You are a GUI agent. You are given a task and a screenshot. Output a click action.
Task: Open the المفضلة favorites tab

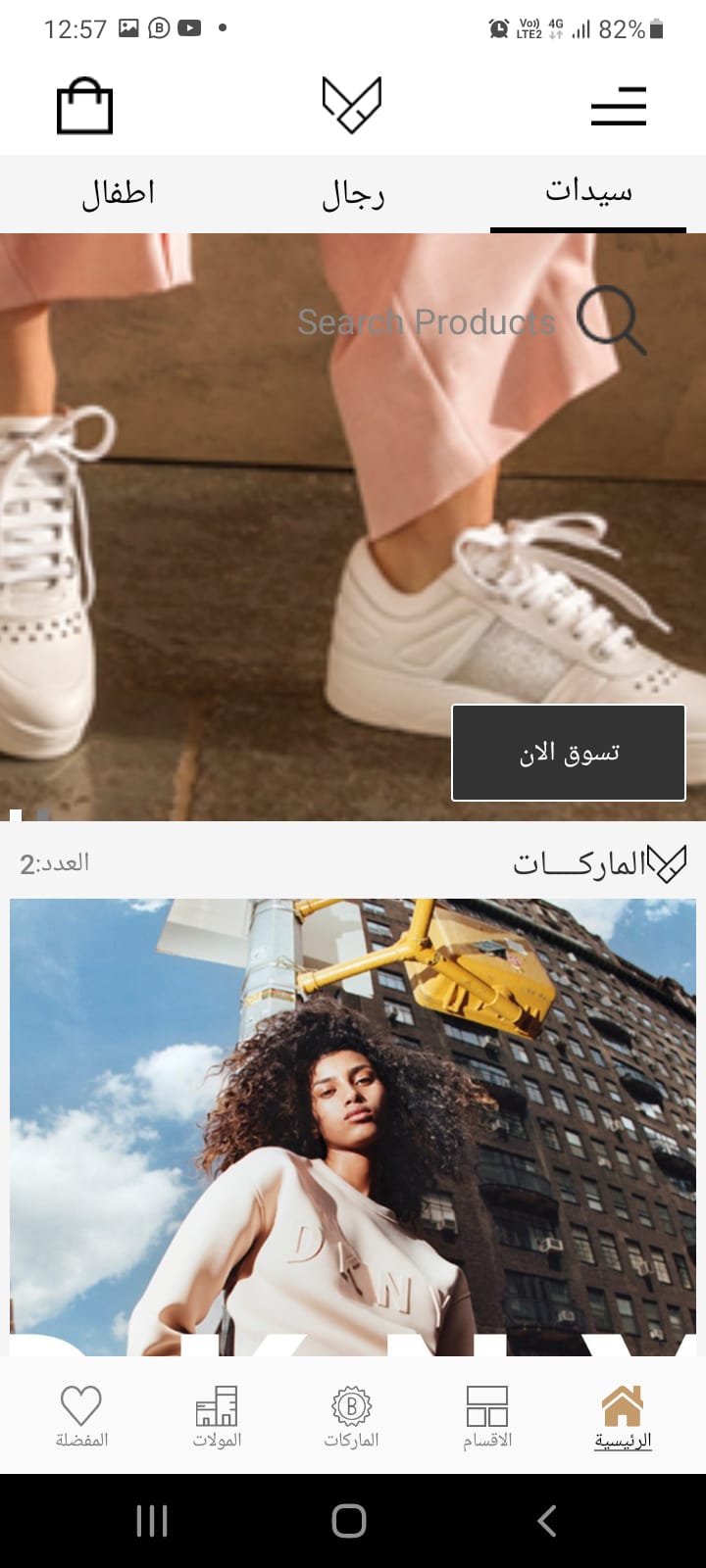pos(81,1416)
